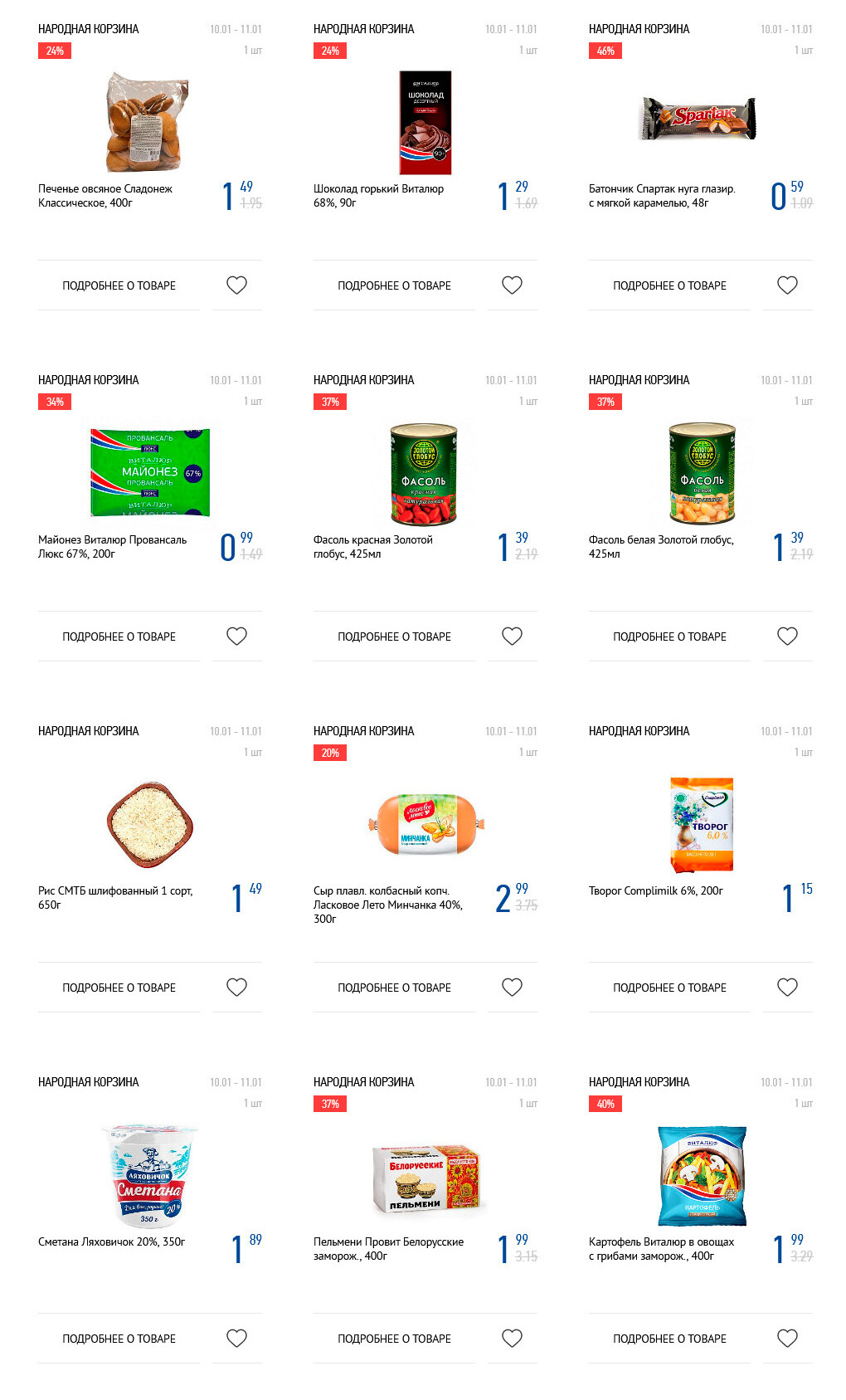Open details for Картофель Виталюр в овощах

pyautogui.click(x=669, y=1339)
